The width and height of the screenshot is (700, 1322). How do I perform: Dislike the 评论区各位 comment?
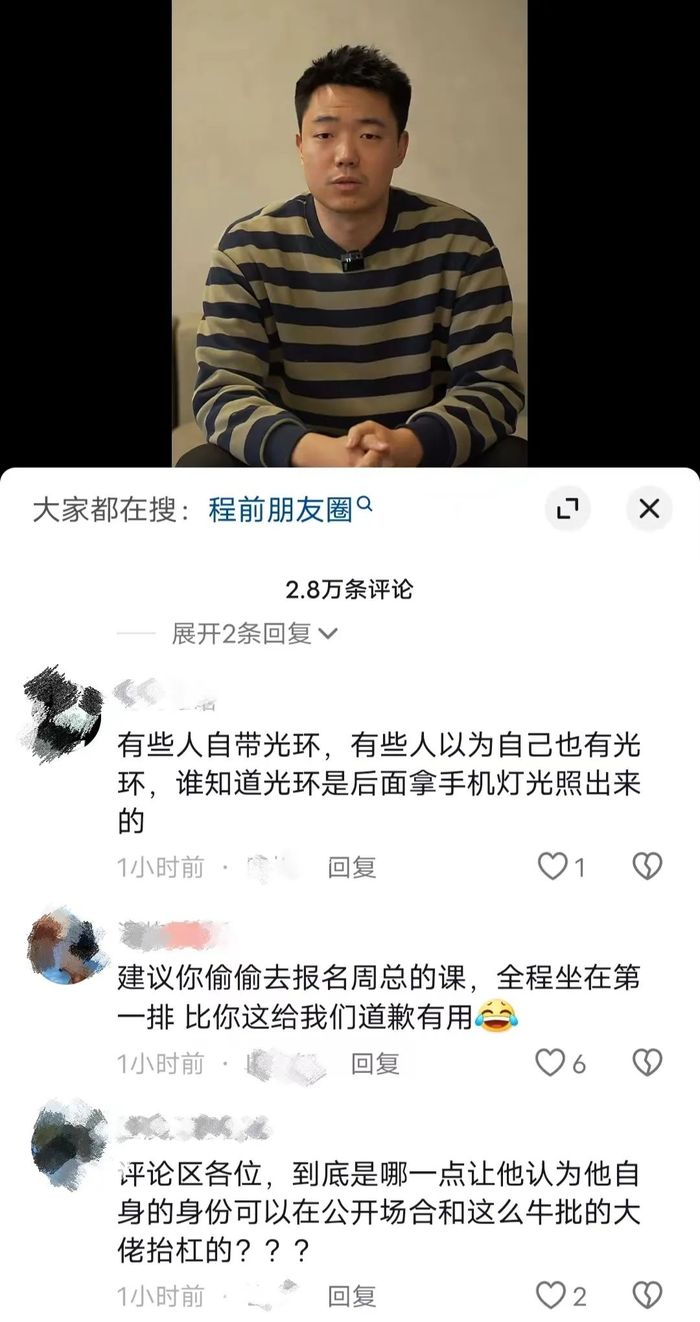(x=648, y=1296)
